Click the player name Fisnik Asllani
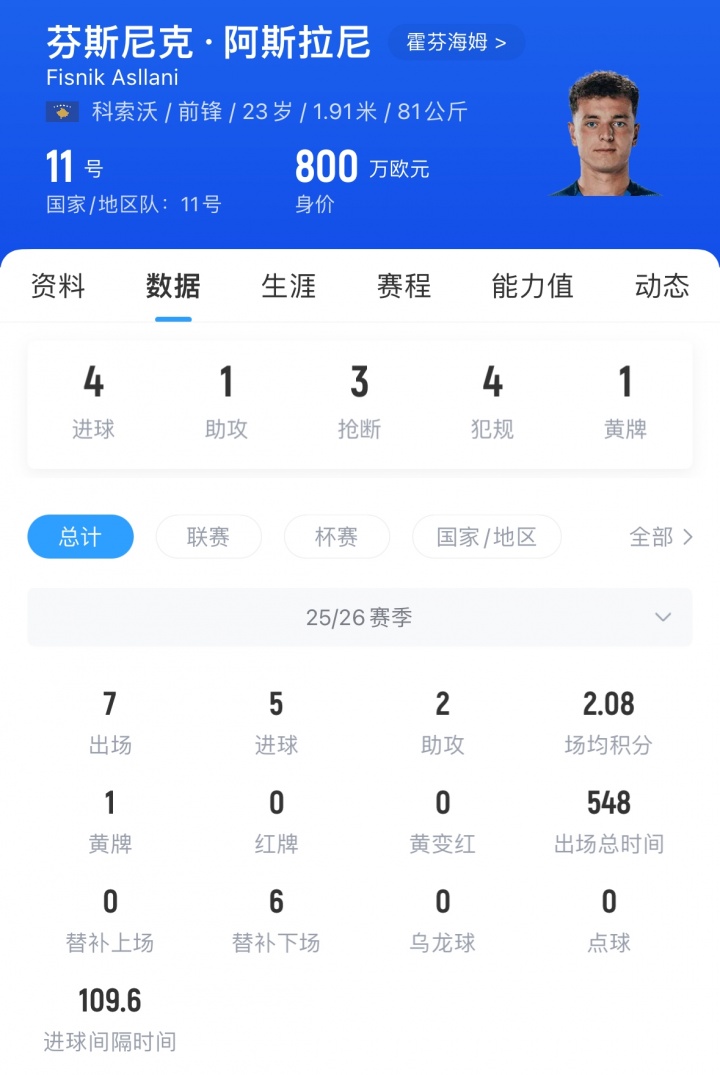The image size is (720, 1075). click(113, 77)
